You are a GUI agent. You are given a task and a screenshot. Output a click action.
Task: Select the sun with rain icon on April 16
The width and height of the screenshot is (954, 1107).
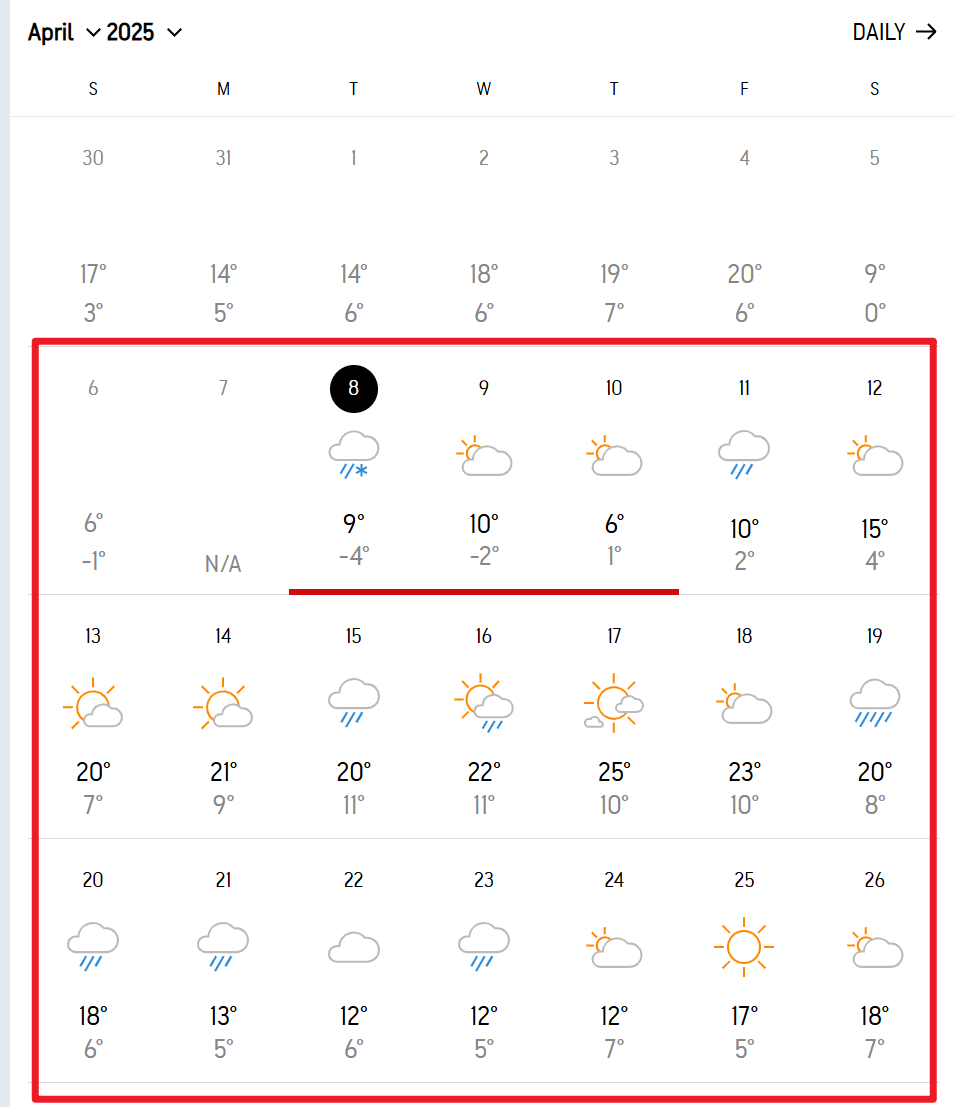tap(483, 703)
